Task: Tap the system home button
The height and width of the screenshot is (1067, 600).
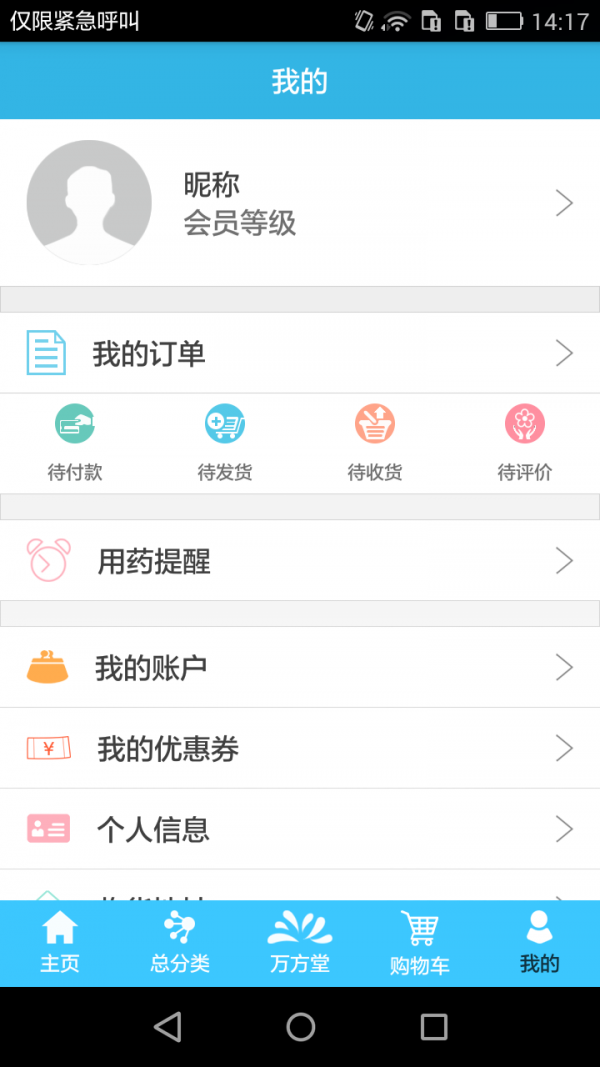Action: tap(300, 1026)
